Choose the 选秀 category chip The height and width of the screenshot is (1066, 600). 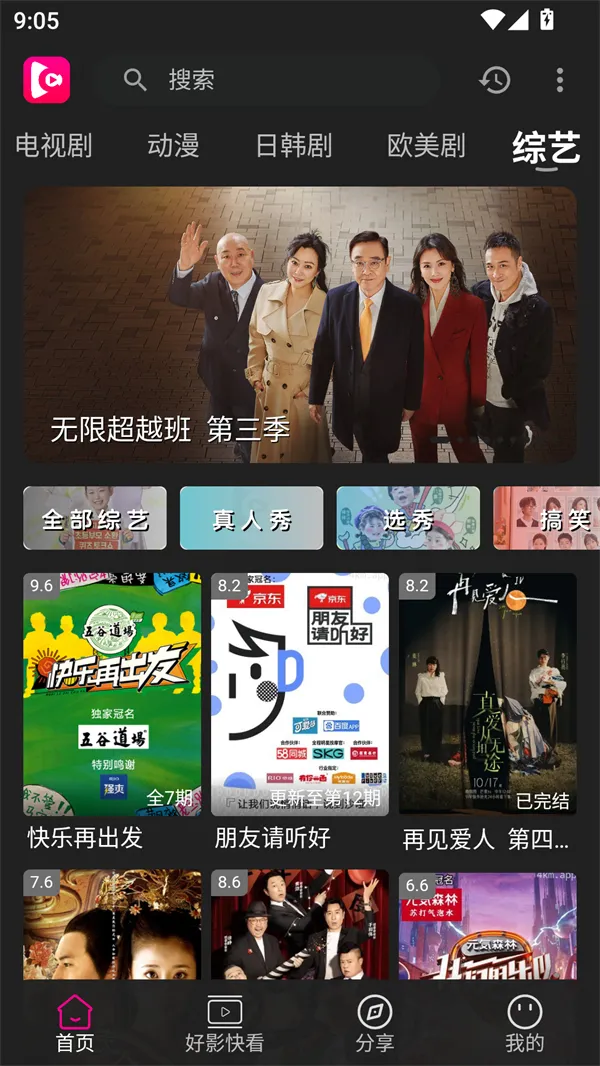[408, 518]
